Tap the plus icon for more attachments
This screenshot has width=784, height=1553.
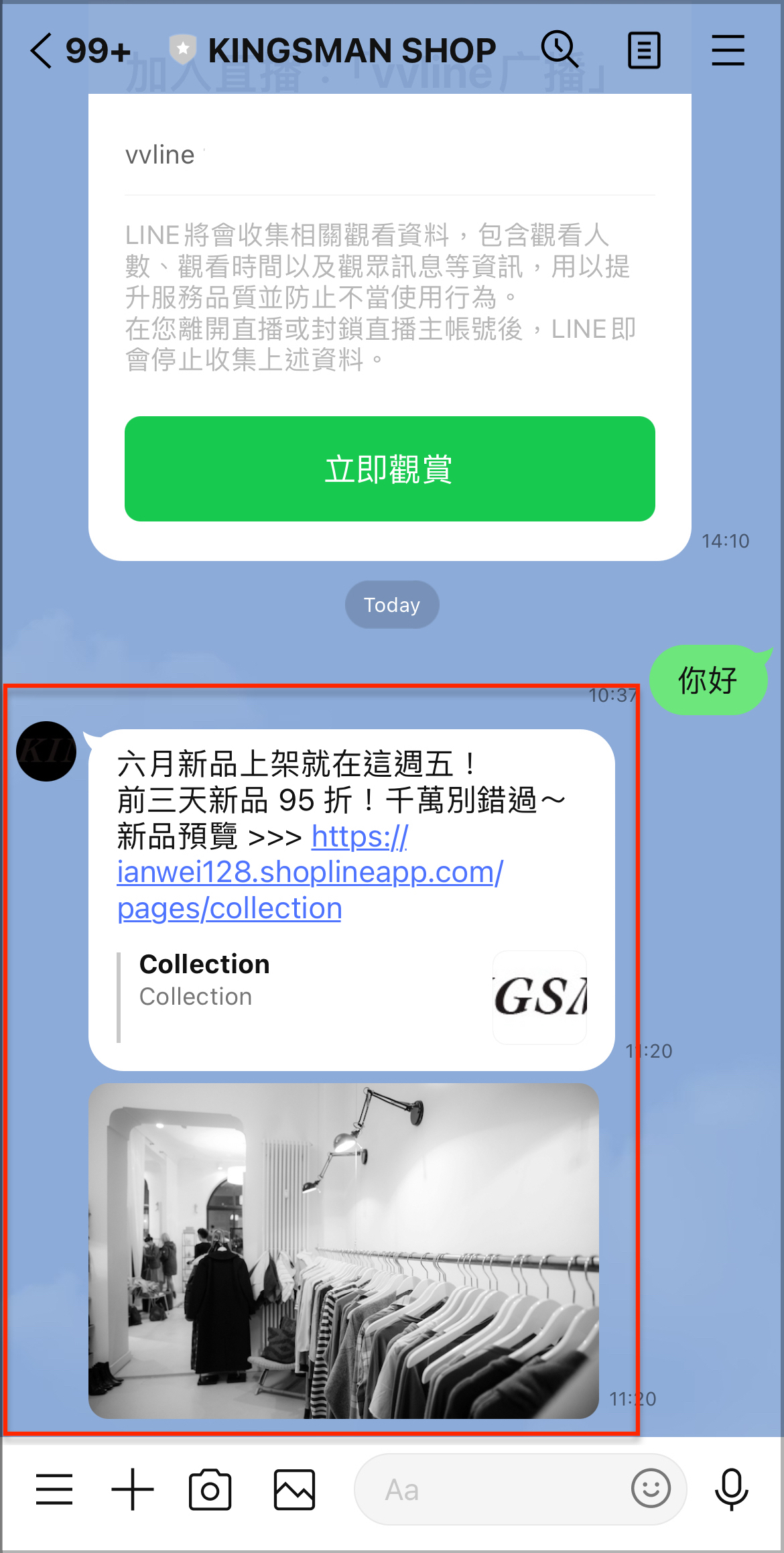click(x=133, y=1489)
